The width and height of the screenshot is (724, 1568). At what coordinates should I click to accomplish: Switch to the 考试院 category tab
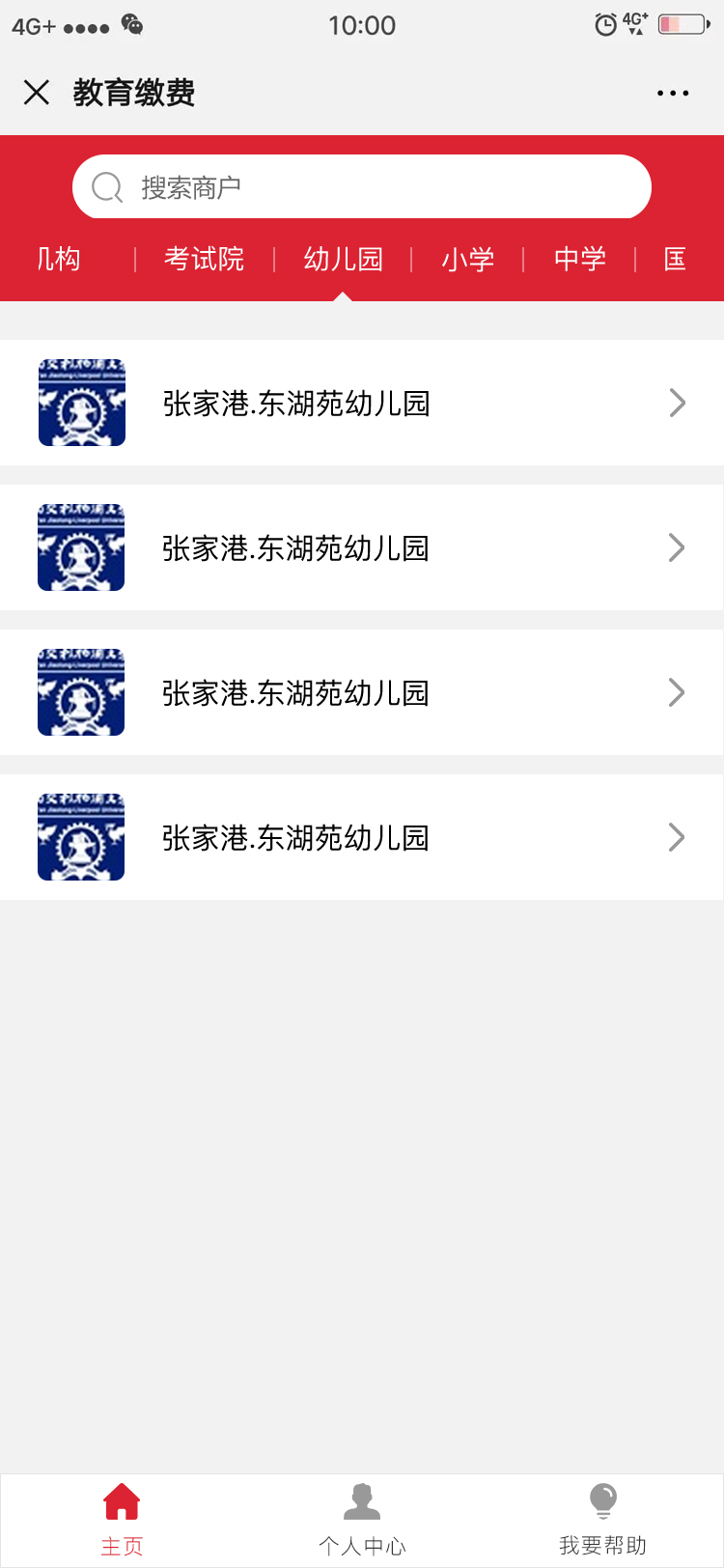[x=204, y=259]
